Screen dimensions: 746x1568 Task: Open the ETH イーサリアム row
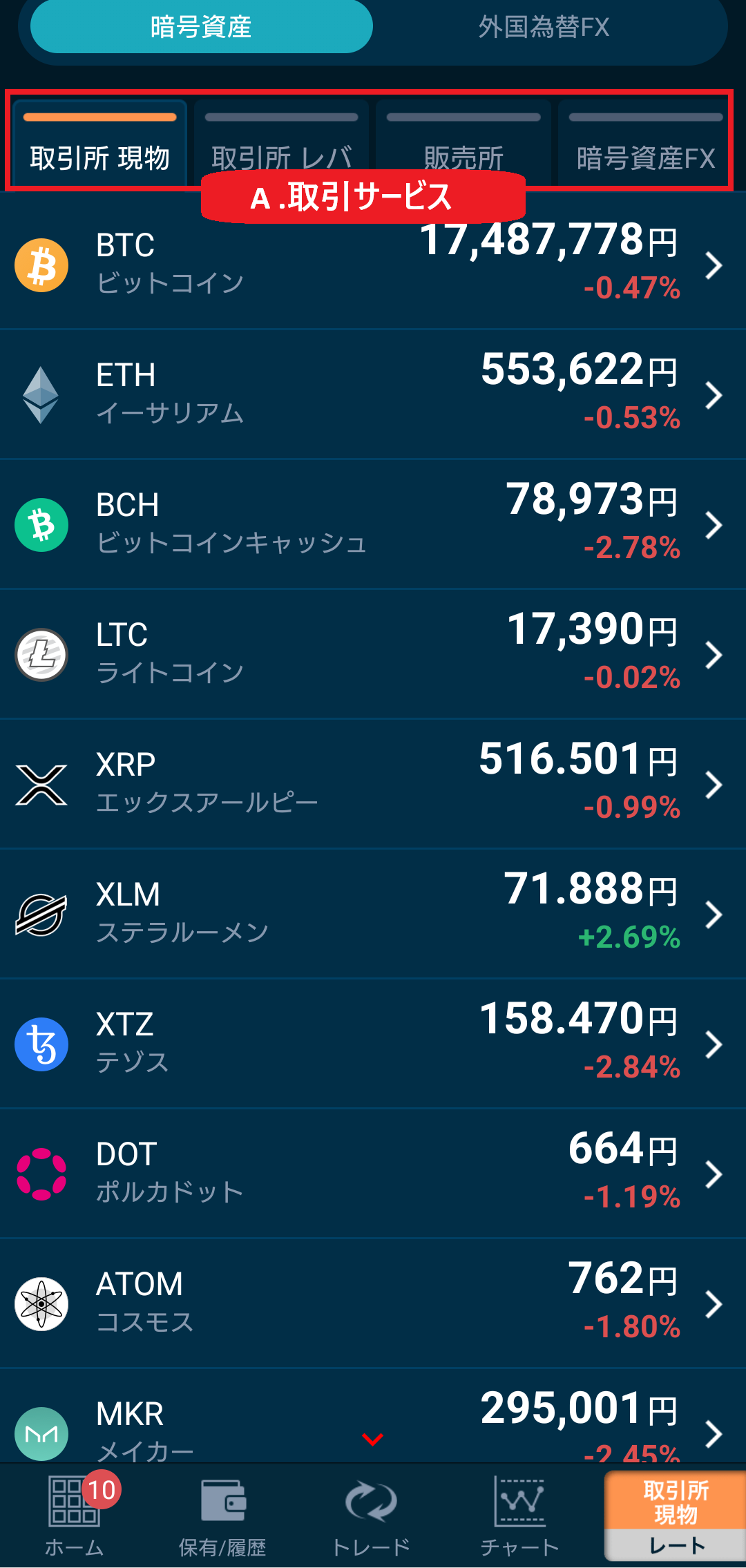tap(373, 395)
